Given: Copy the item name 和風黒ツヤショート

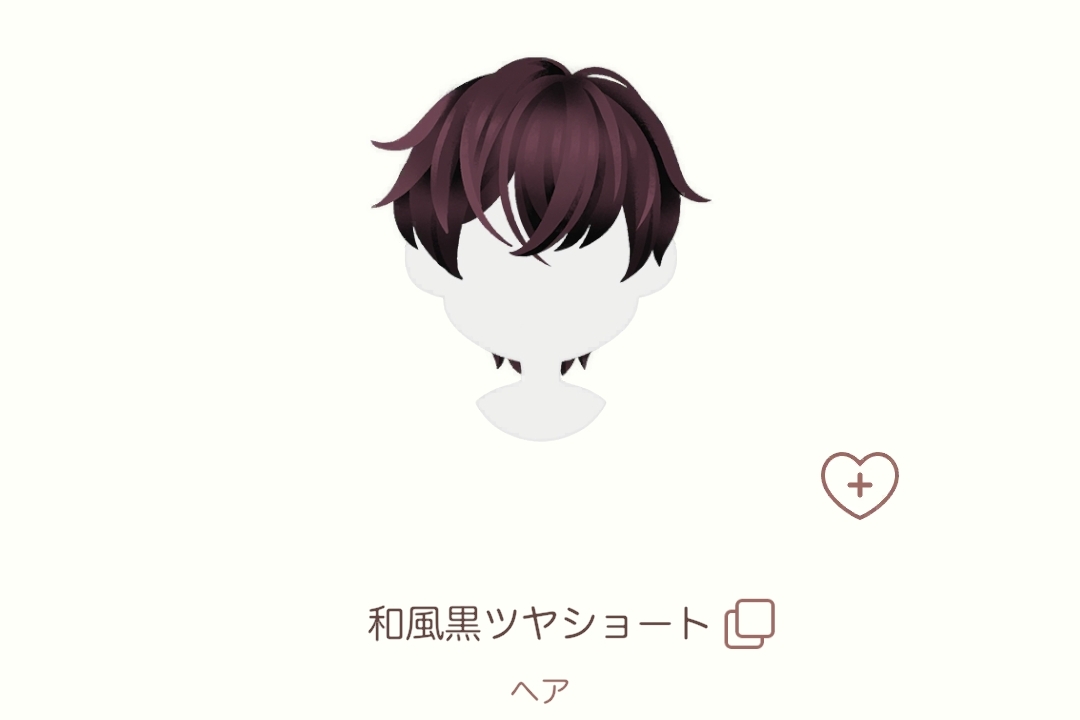Looking at the screenshot, I should (x=750, y=624).
